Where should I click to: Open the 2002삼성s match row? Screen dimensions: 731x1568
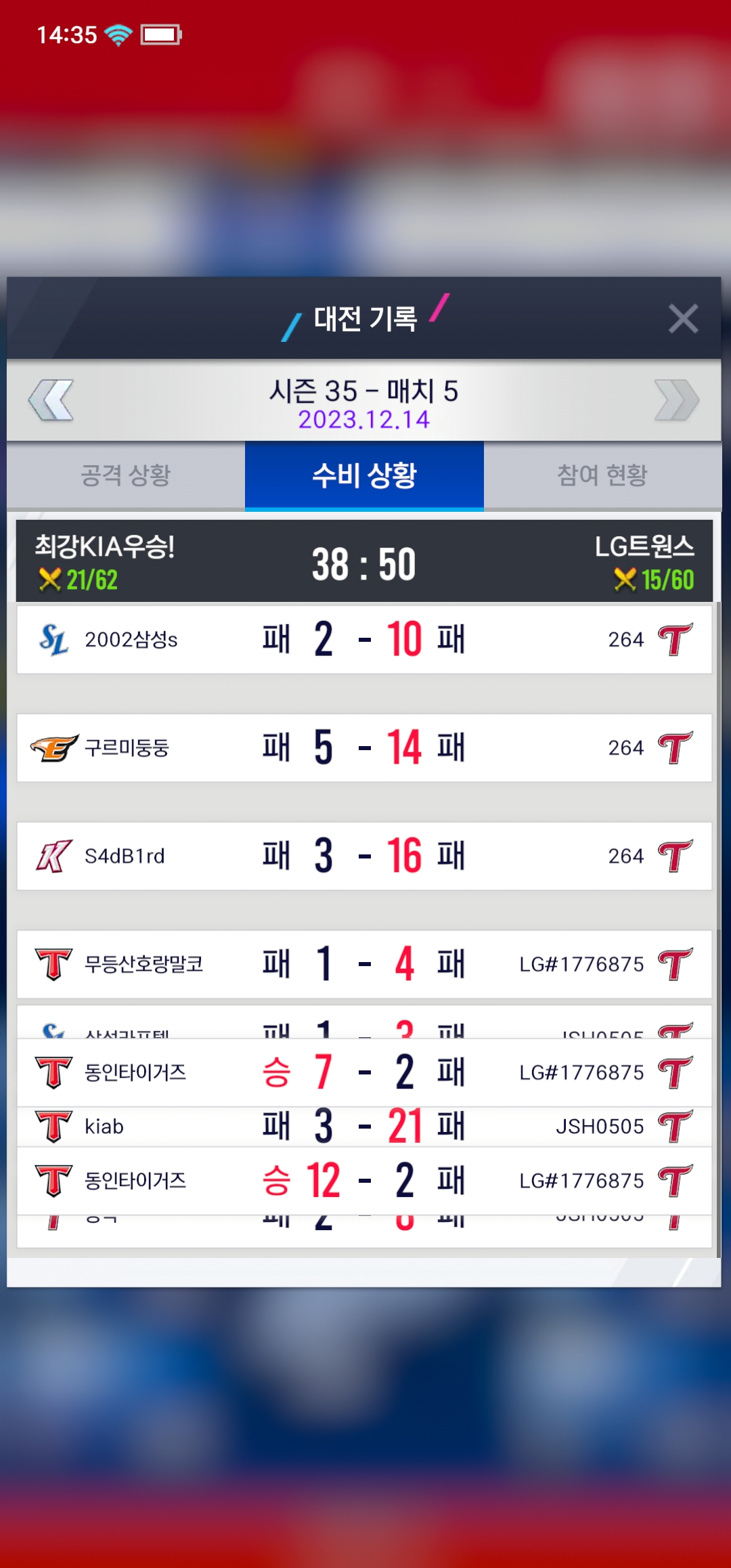tap(364, 639)
